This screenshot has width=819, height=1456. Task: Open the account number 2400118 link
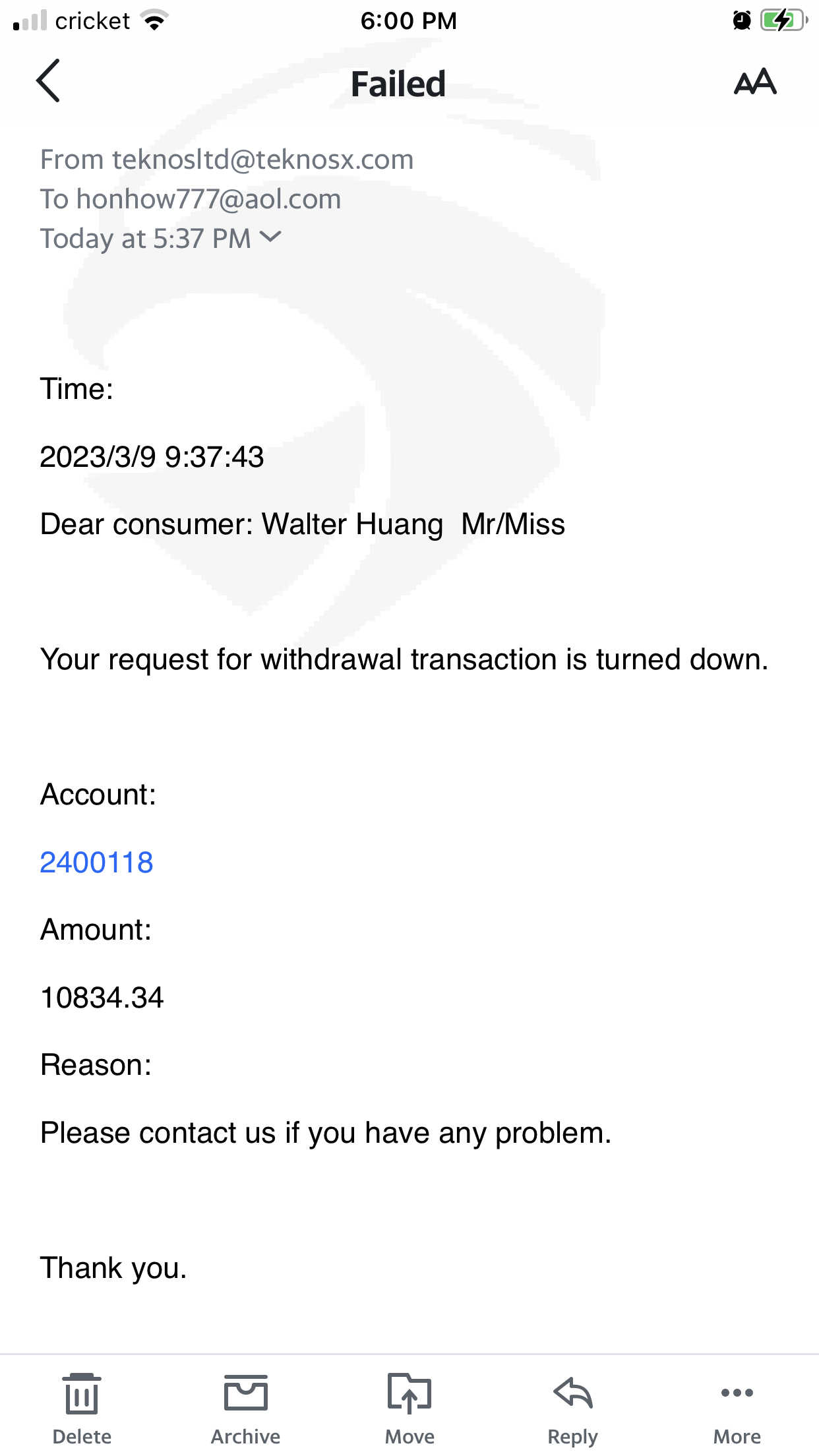coord(96,862)
